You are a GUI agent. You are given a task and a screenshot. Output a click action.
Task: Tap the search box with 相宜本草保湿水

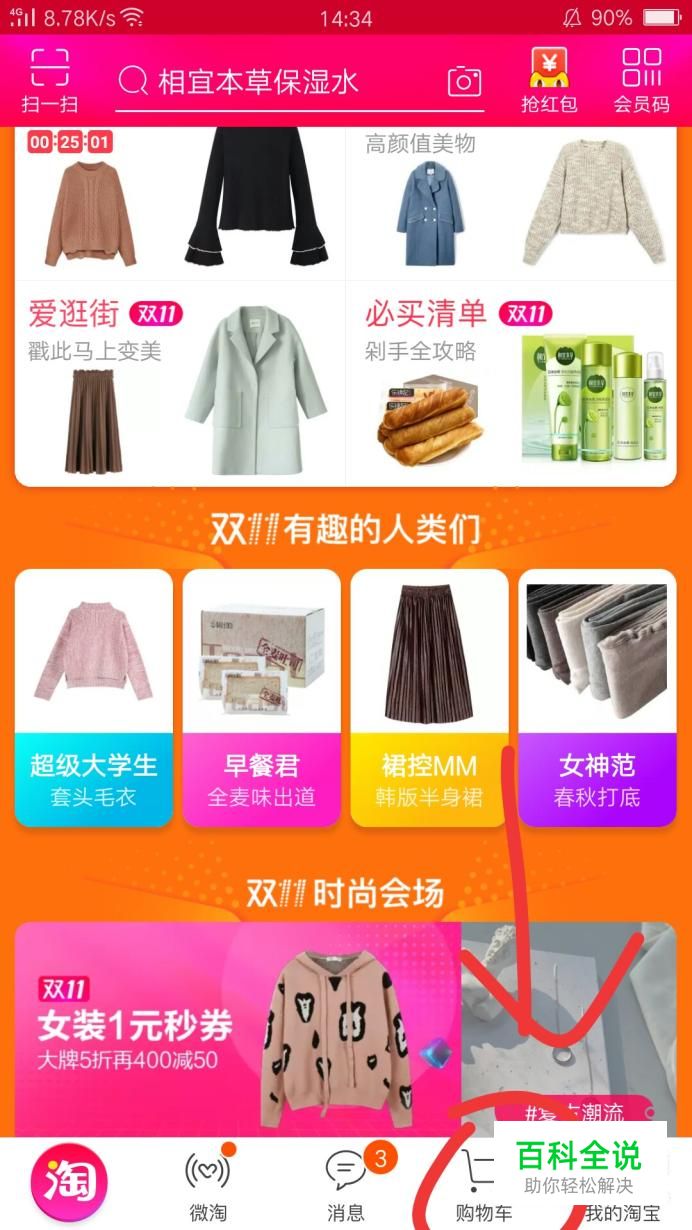point(280,82)
